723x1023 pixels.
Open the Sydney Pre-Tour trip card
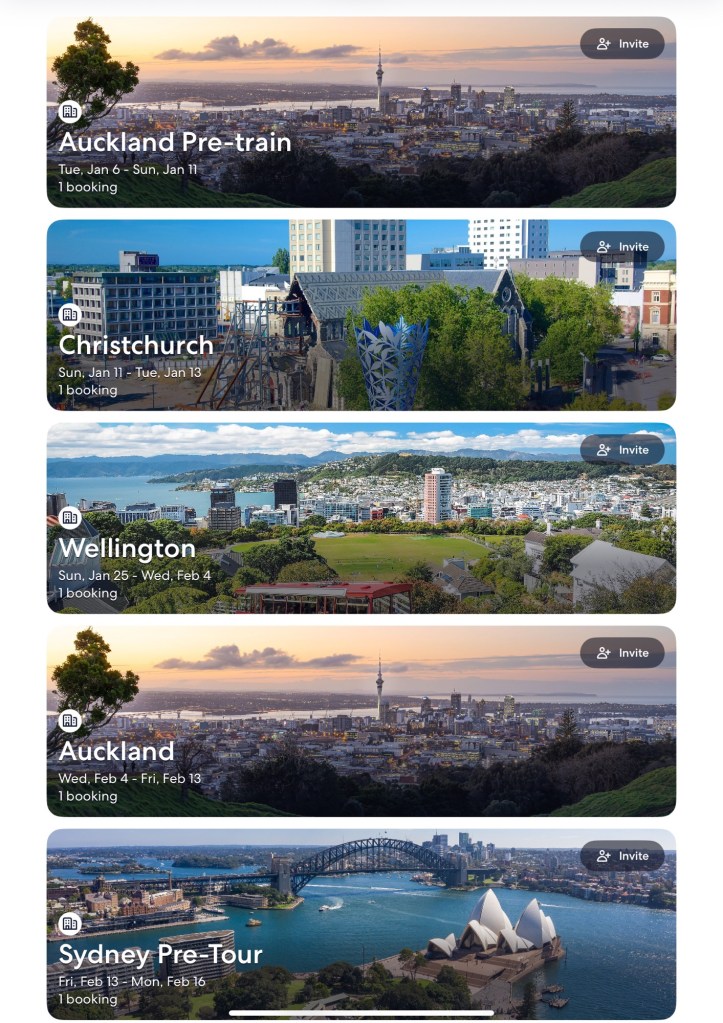click(360, 924)
